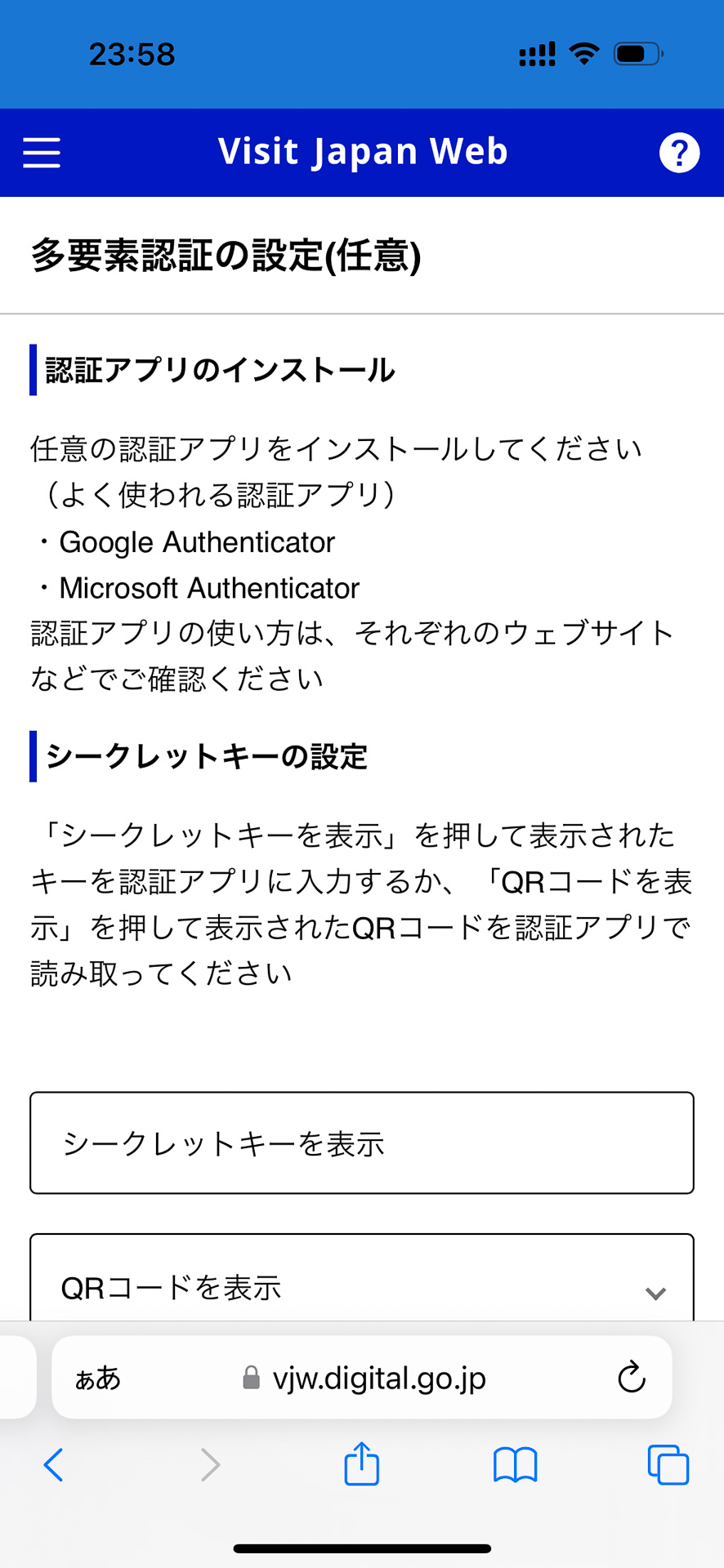Open the Visit Japan Web title link
The image size is (724, 1568).
(362, 152)
